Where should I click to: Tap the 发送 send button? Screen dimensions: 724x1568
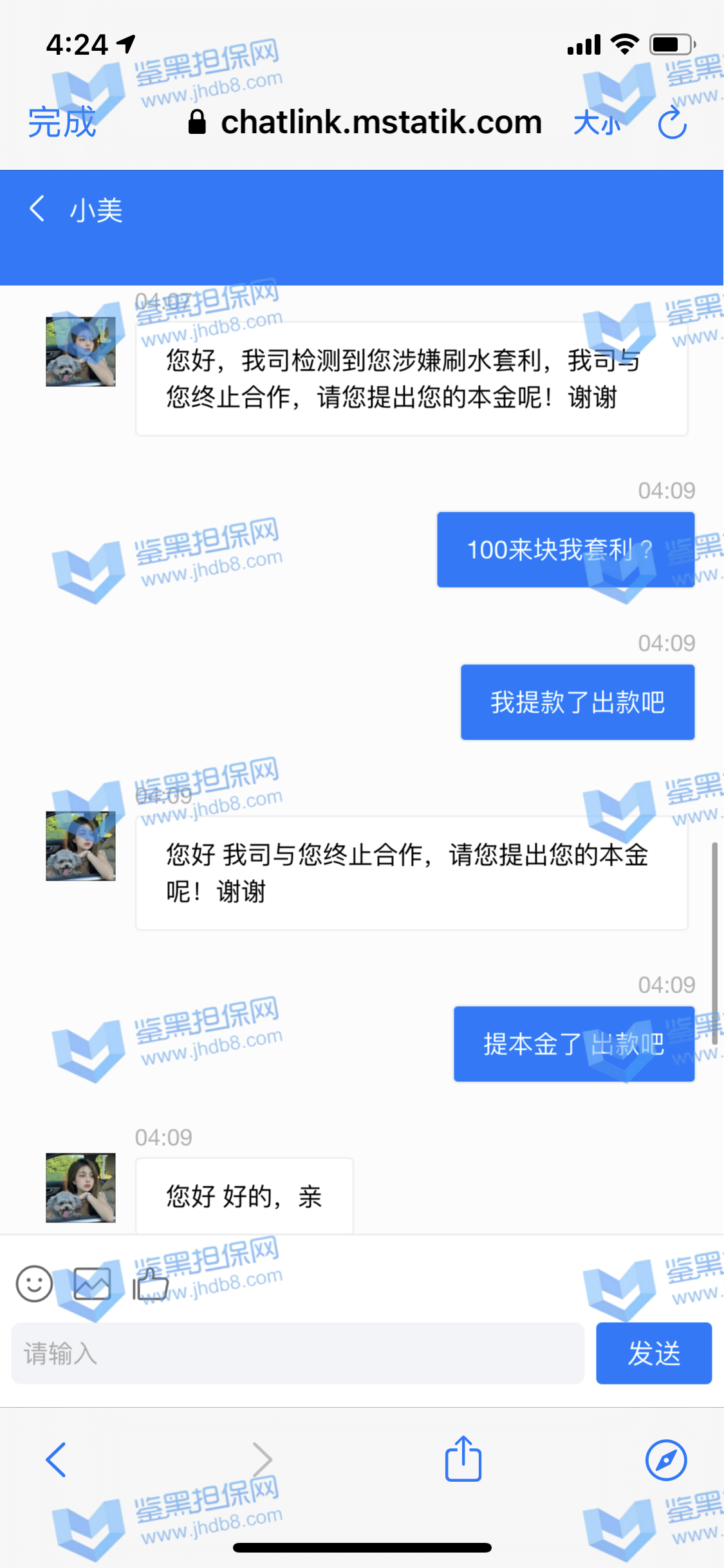coord(653,1353)
